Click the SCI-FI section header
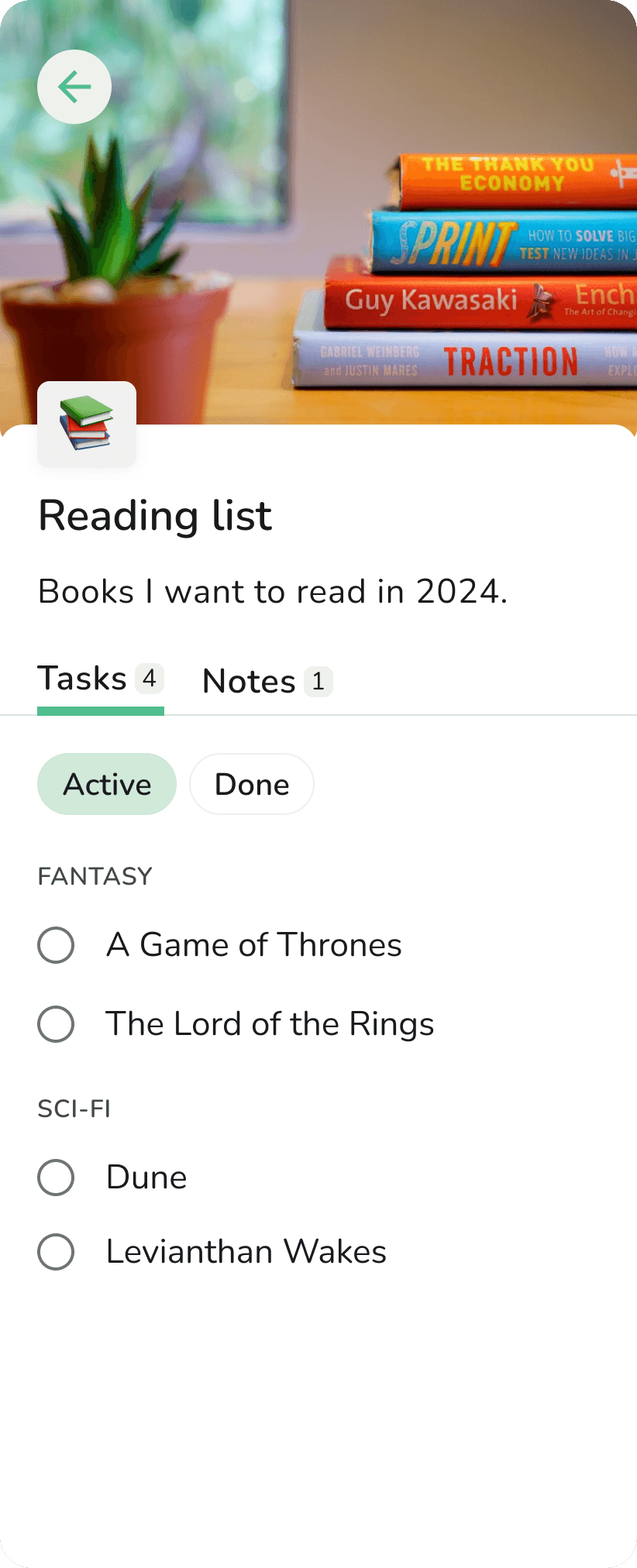This screenshot has height=1568, width=637. (74, 1109)
